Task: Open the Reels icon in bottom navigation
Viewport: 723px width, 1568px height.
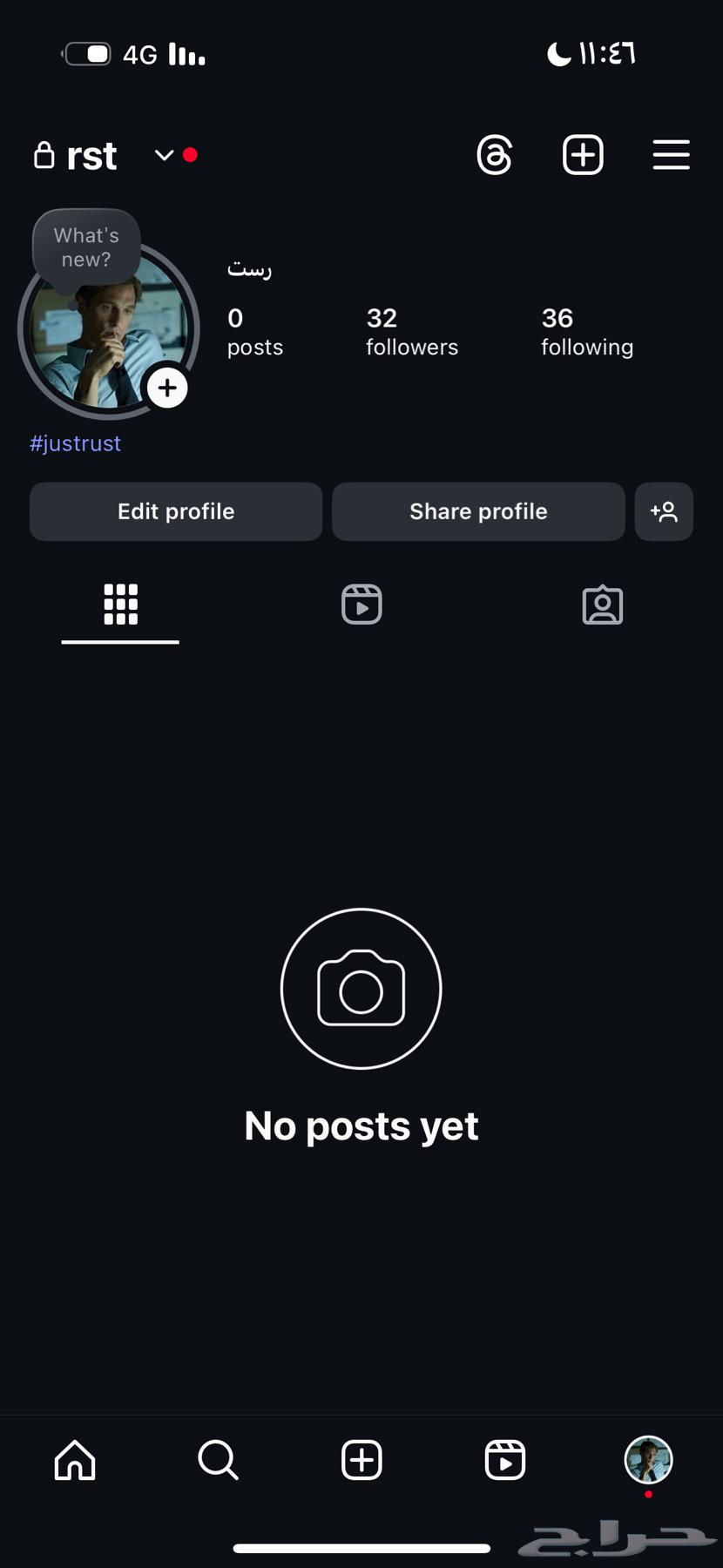Action: point(505,1461)
